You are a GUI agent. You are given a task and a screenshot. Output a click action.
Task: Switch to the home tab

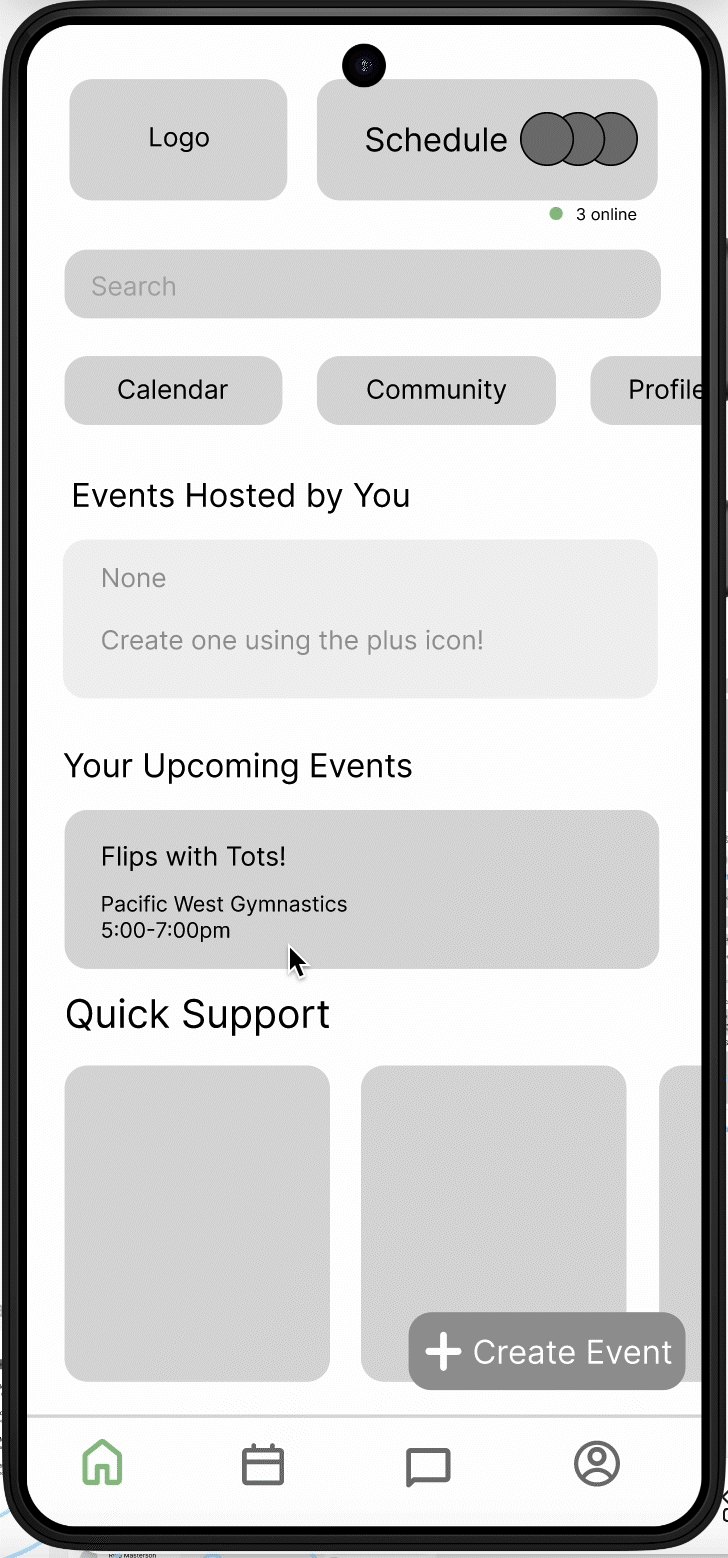(x=102, y=1464)
